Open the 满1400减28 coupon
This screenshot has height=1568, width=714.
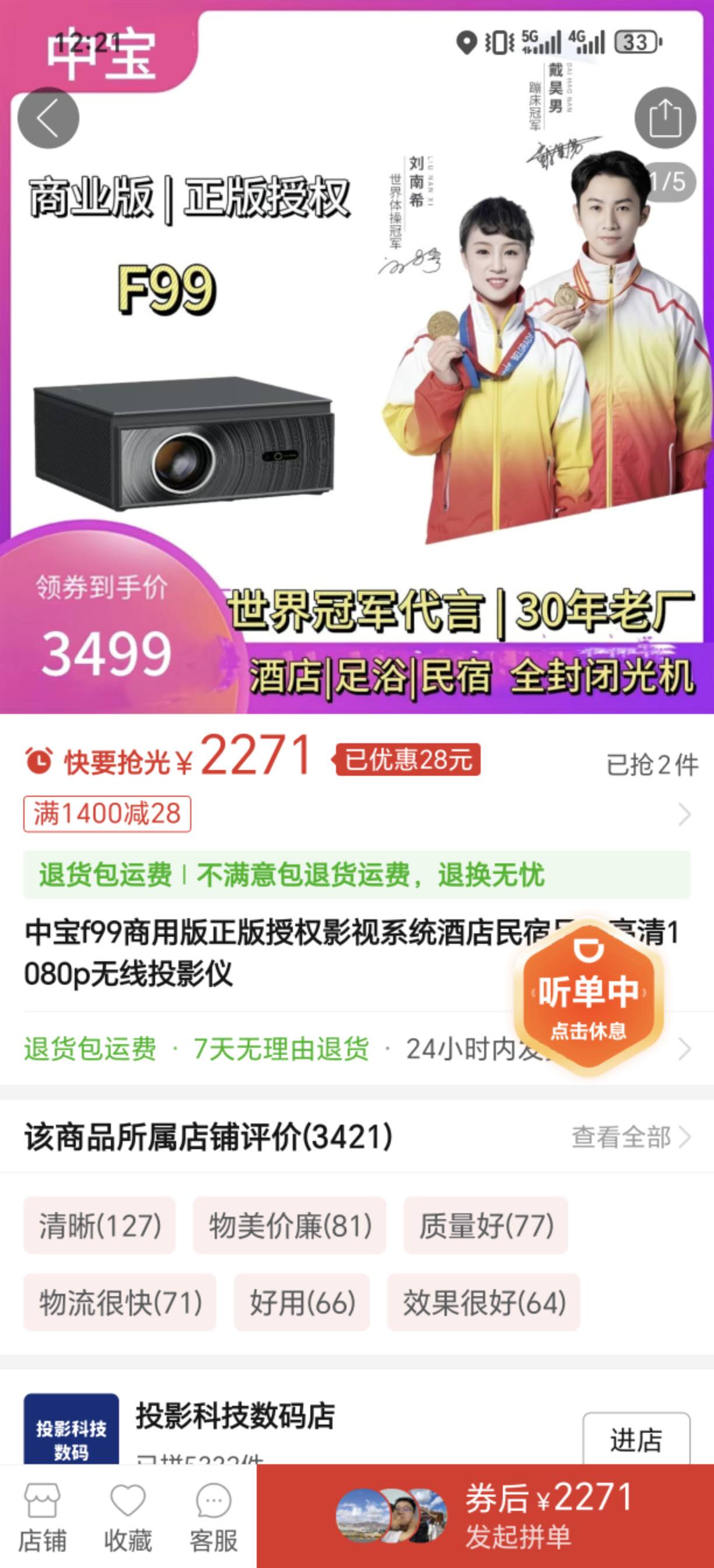tap(107, 814)
